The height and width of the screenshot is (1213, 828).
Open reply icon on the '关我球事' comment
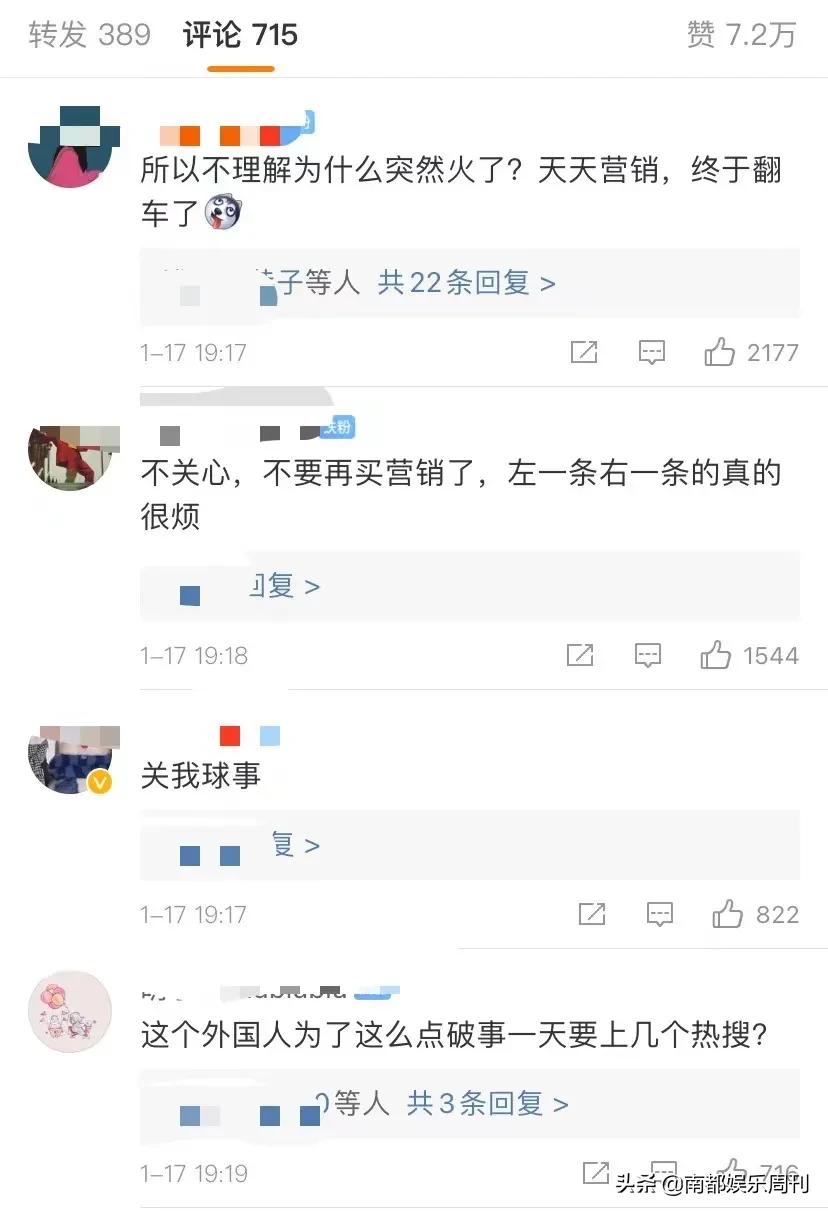click(x=659, y=913)
